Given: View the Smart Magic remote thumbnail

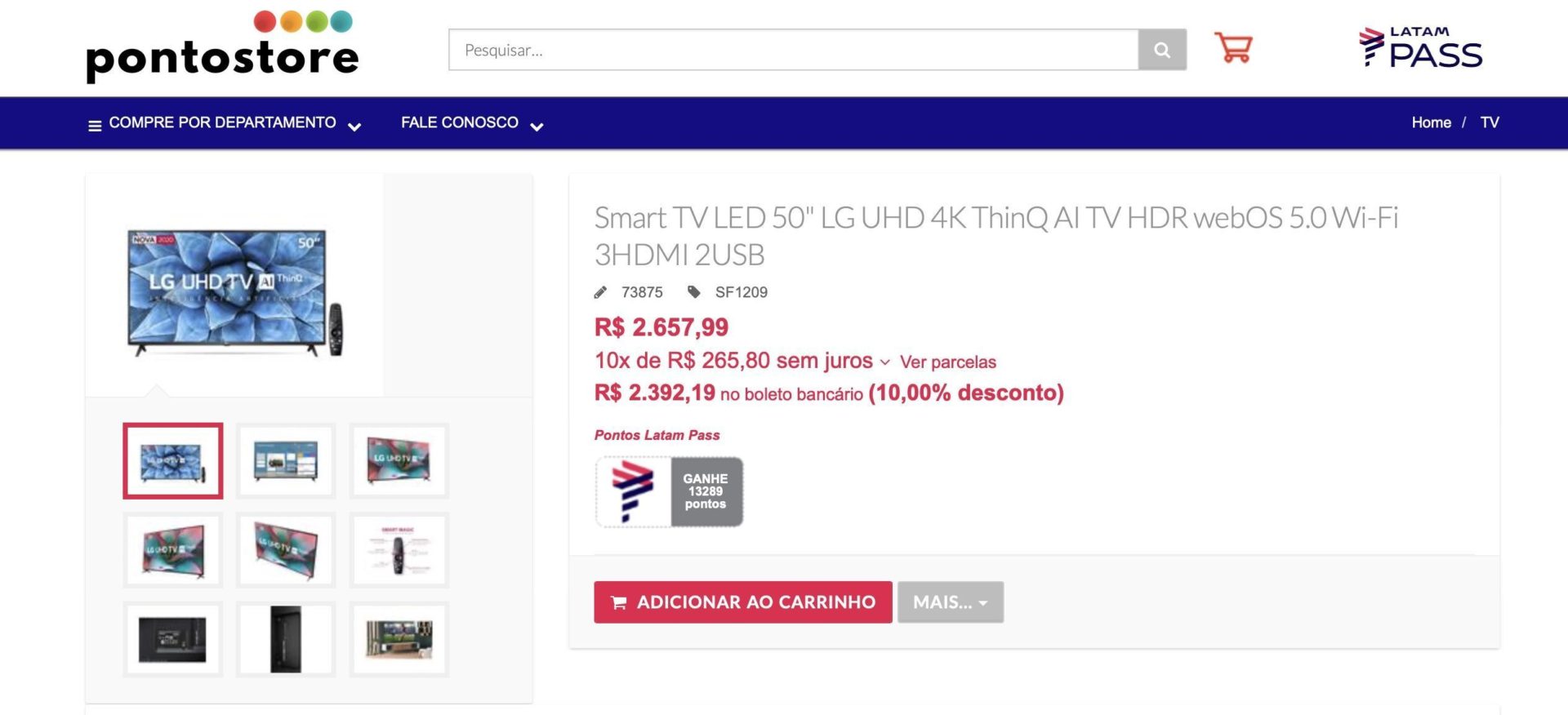Looking at the screenshot, I should (x=399, y=550).
